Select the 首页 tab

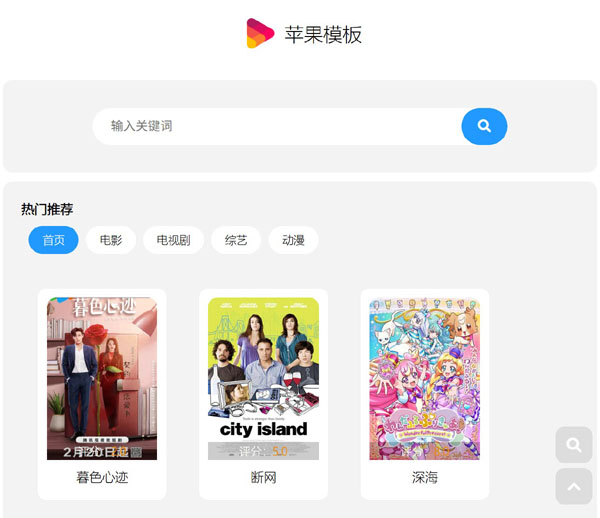pyautogui.click(x=53, y=240)
